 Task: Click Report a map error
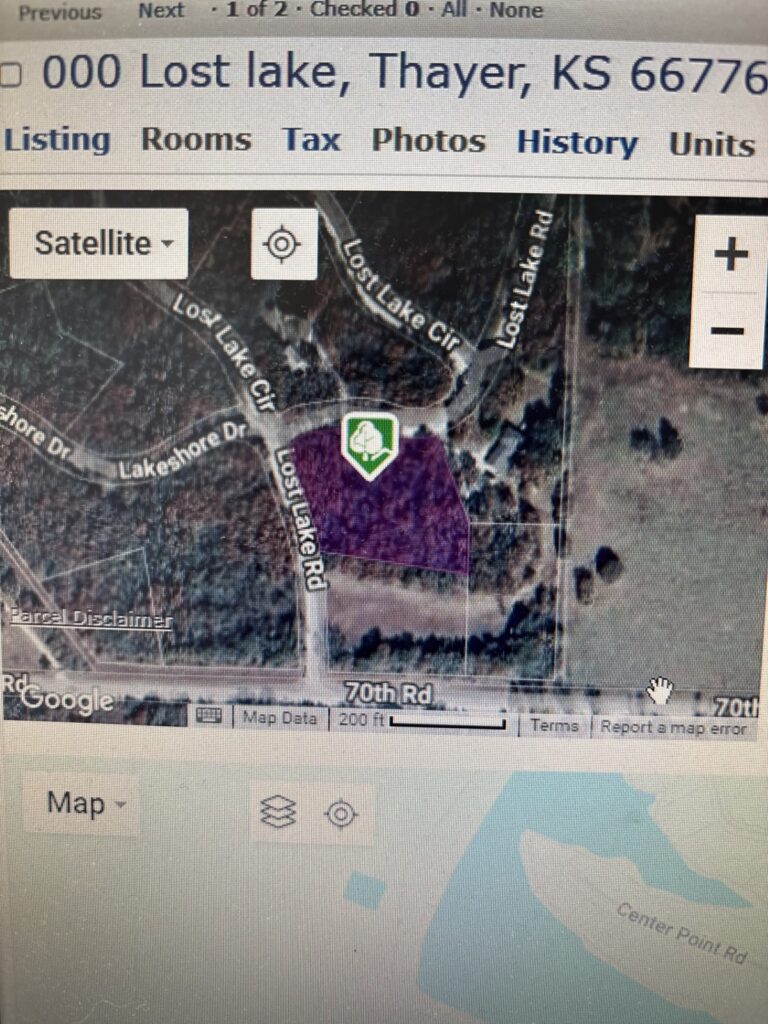[x=673, y=727]
